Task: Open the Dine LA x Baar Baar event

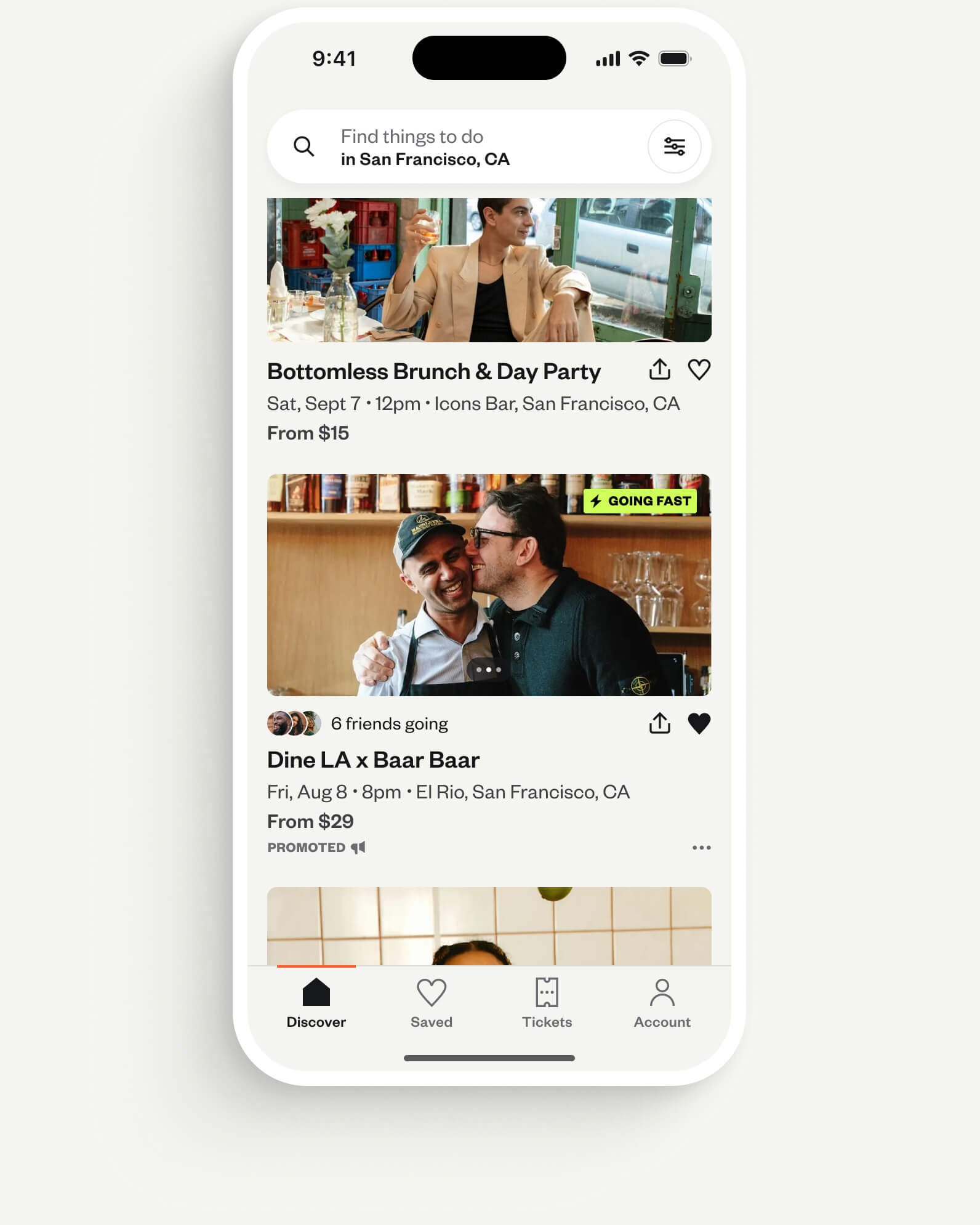Action: pos(373,760)
